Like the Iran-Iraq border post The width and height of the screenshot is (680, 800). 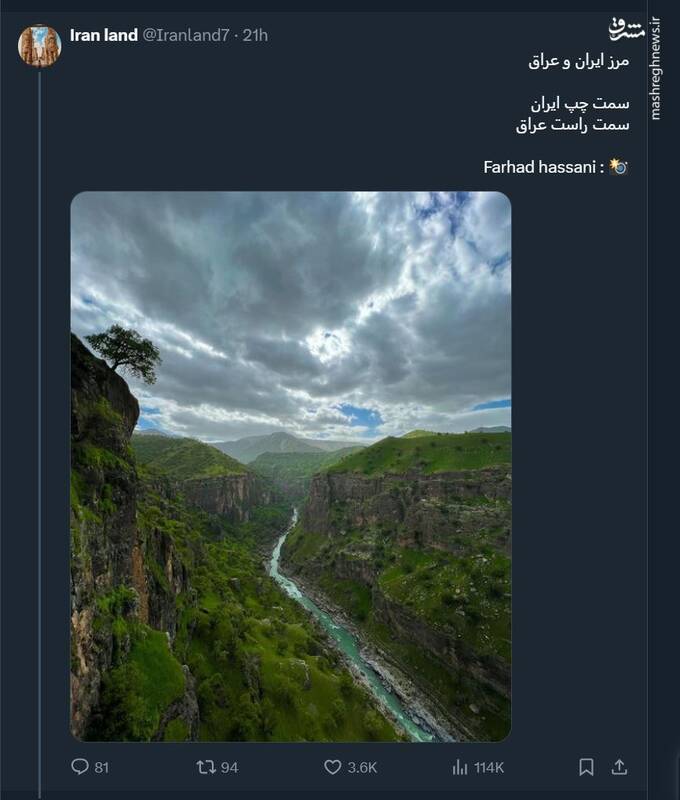pos(334,767)
